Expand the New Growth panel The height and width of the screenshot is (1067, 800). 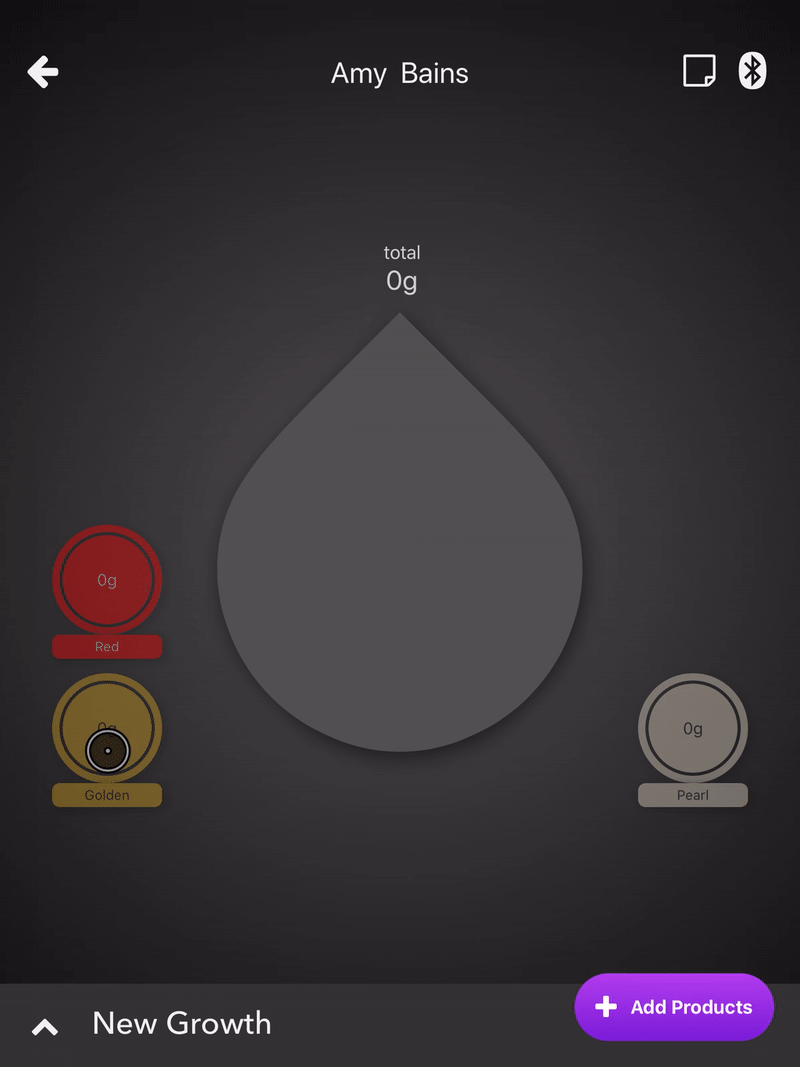coord(45,1027)
